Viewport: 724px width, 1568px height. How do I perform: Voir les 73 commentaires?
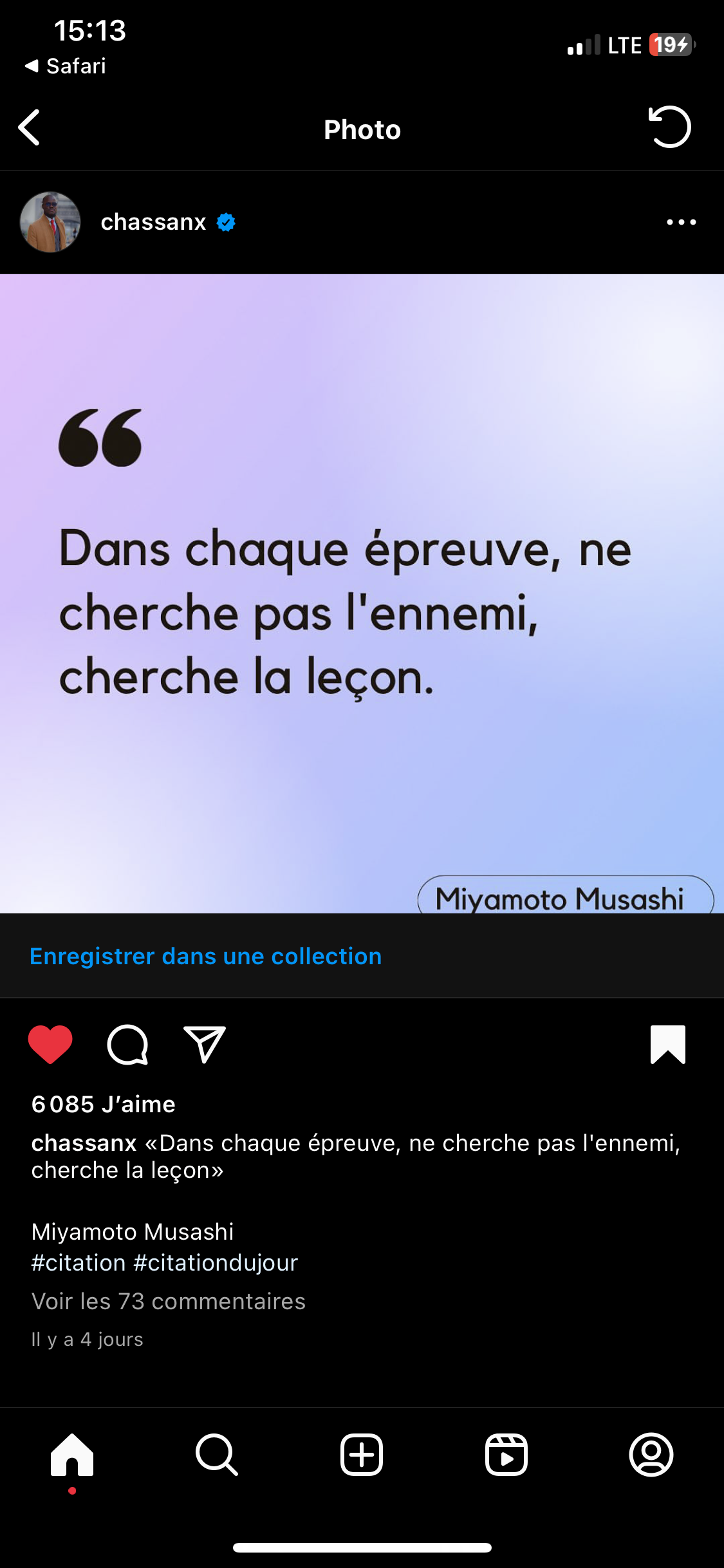pos(169,1301)
